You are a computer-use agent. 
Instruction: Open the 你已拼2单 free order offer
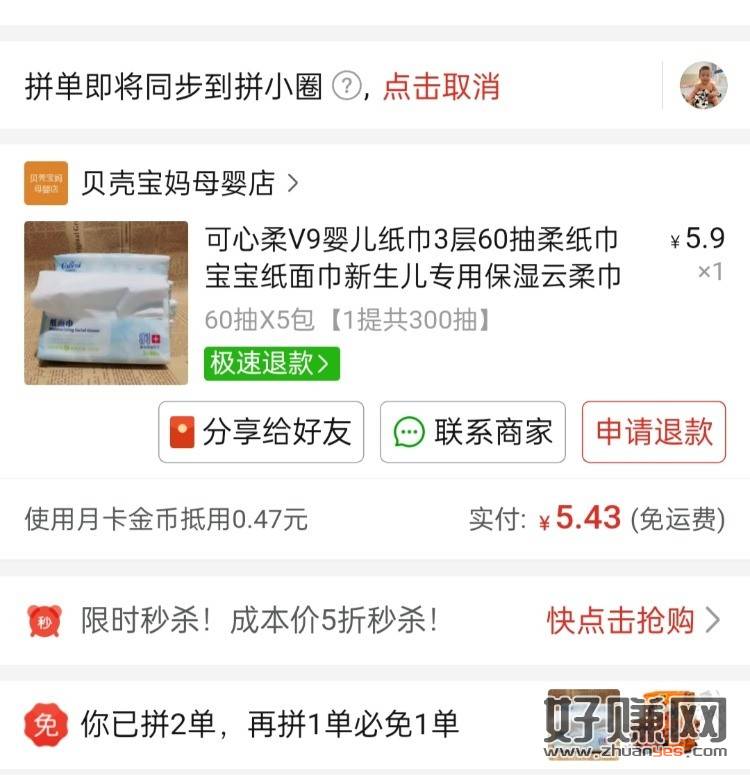pos(270,723)
